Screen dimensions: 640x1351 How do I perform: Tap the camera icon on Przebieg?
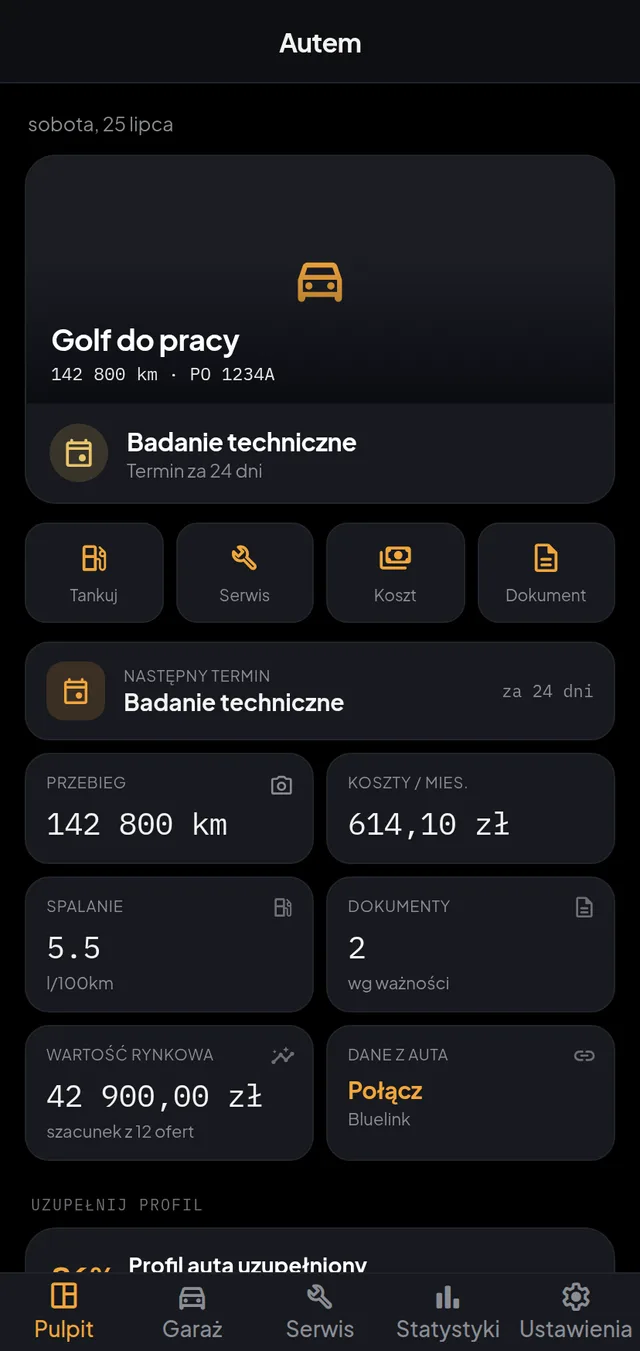click(282, 786)
